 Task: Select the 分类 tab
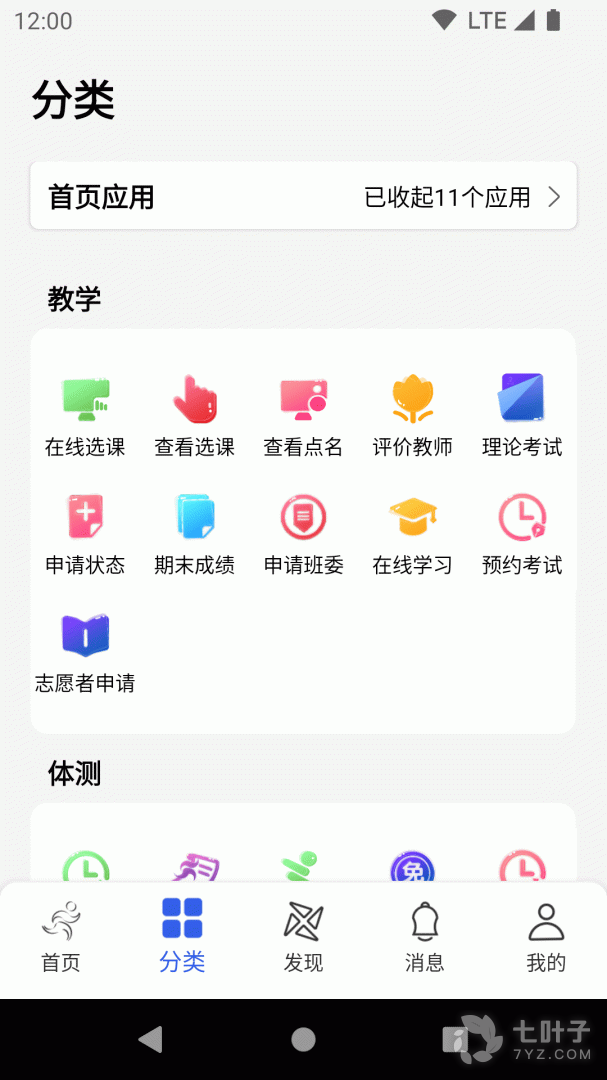click(x=182, y=936)
